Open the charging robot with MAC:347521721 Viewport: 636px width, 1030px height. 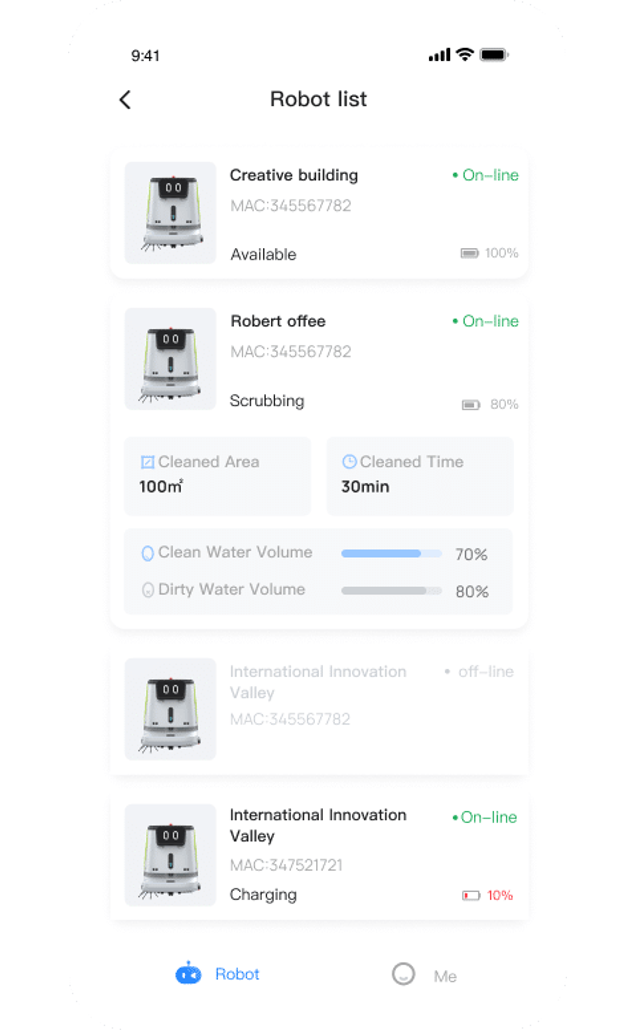(319, 855)
